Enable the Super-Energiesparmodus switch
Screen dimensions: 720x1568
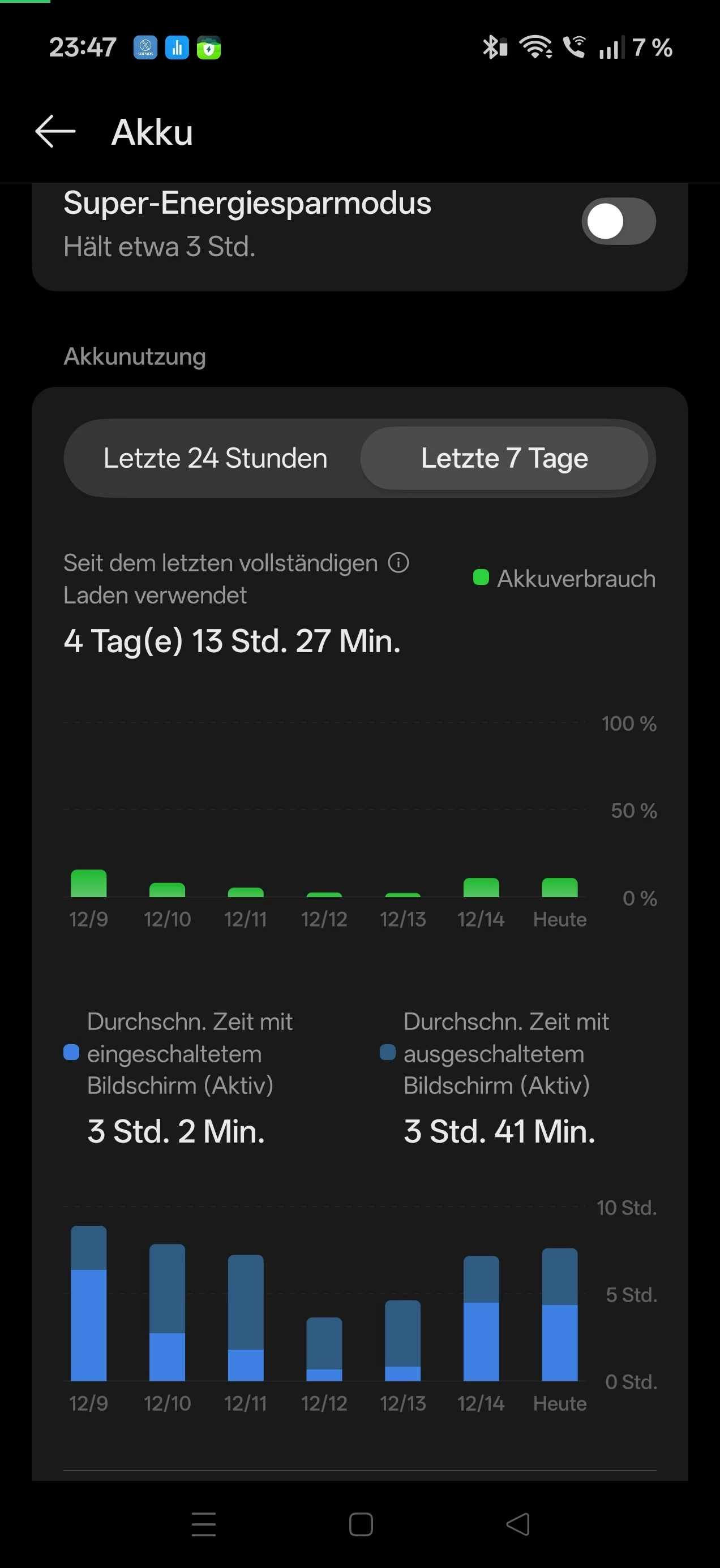point(618,222)
